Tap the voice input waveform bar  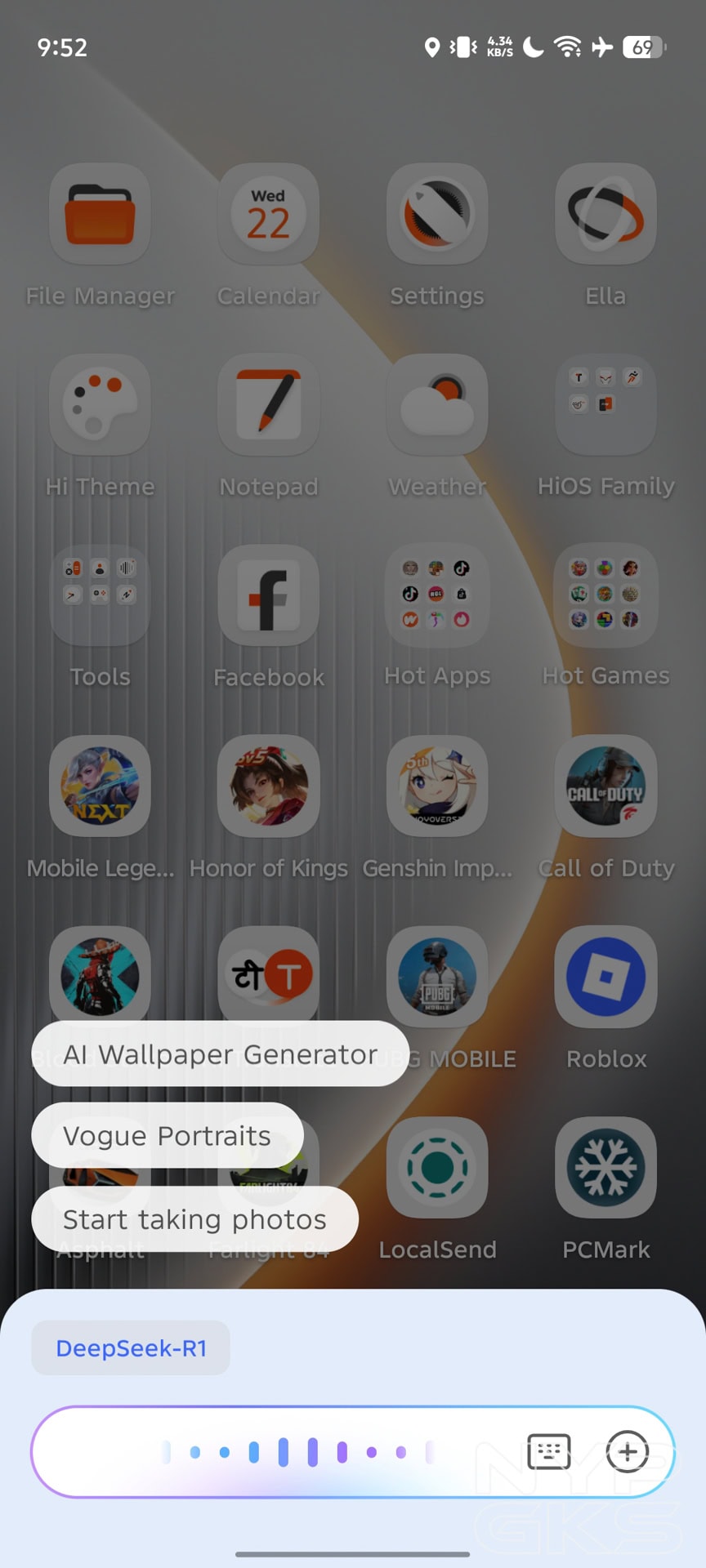[298, 1452]
